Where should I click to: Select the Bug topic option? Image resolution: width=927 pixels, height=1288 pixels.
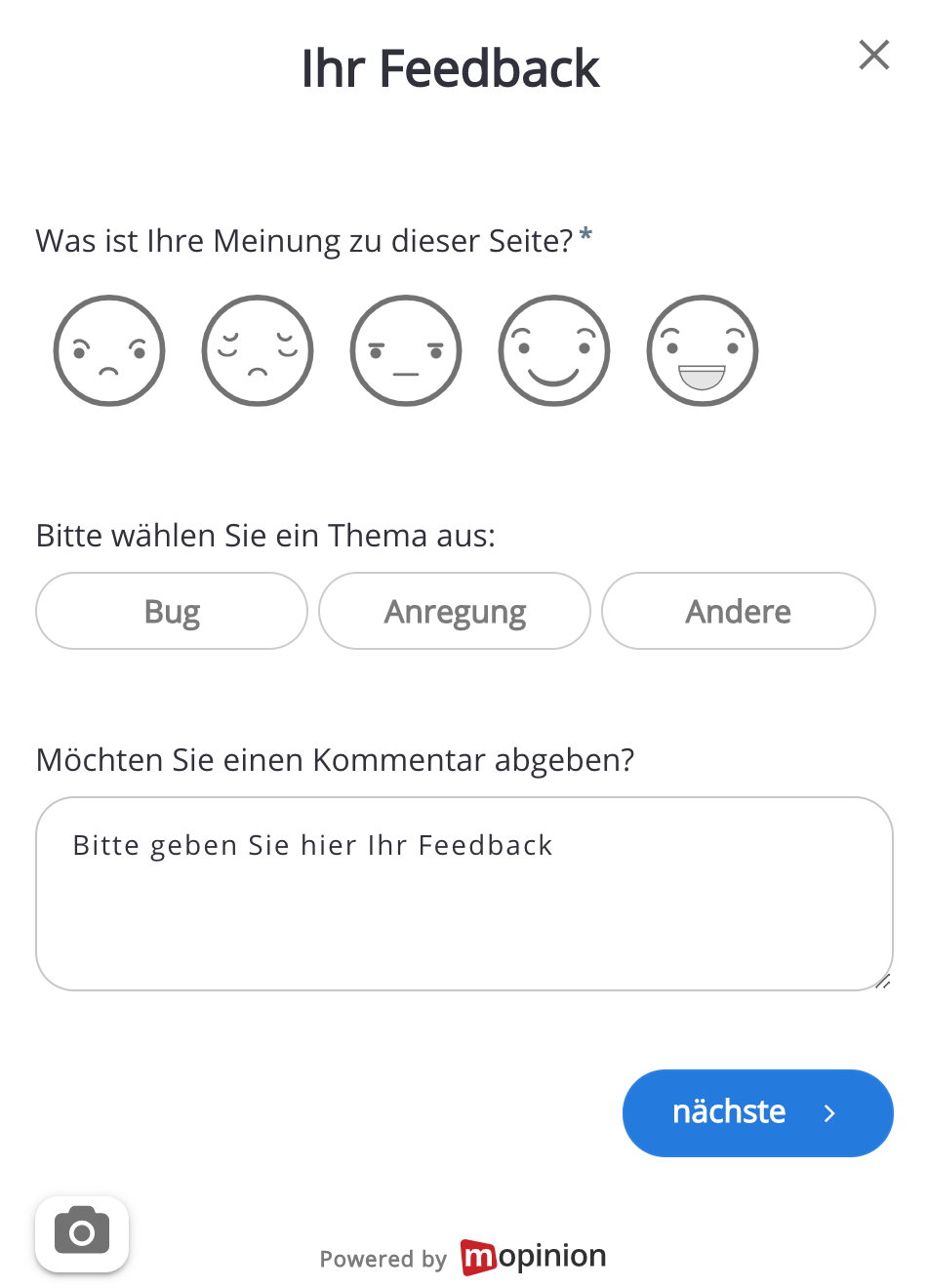(171, 611)
